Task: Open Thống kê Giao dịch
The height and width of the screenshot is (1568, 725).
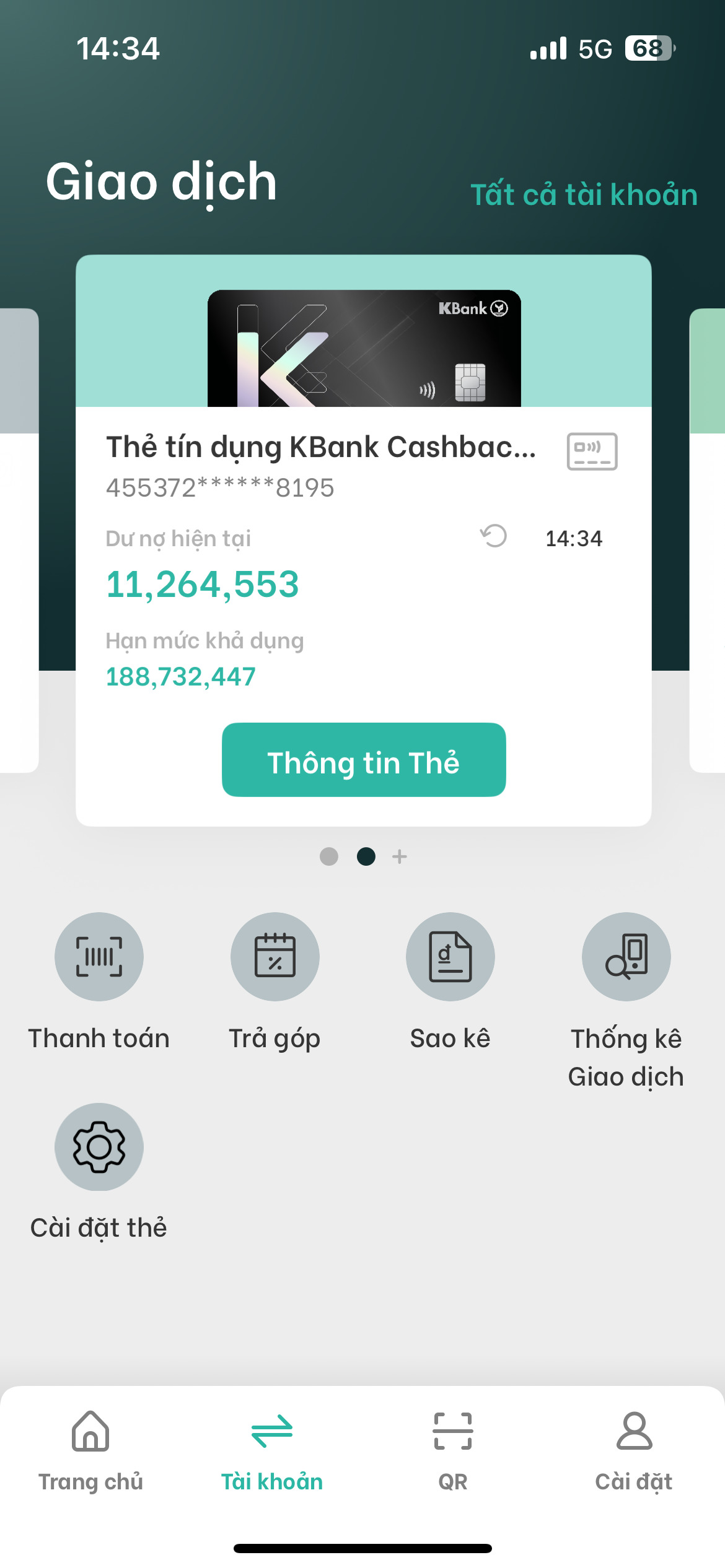Action: [x=626, y=957]
